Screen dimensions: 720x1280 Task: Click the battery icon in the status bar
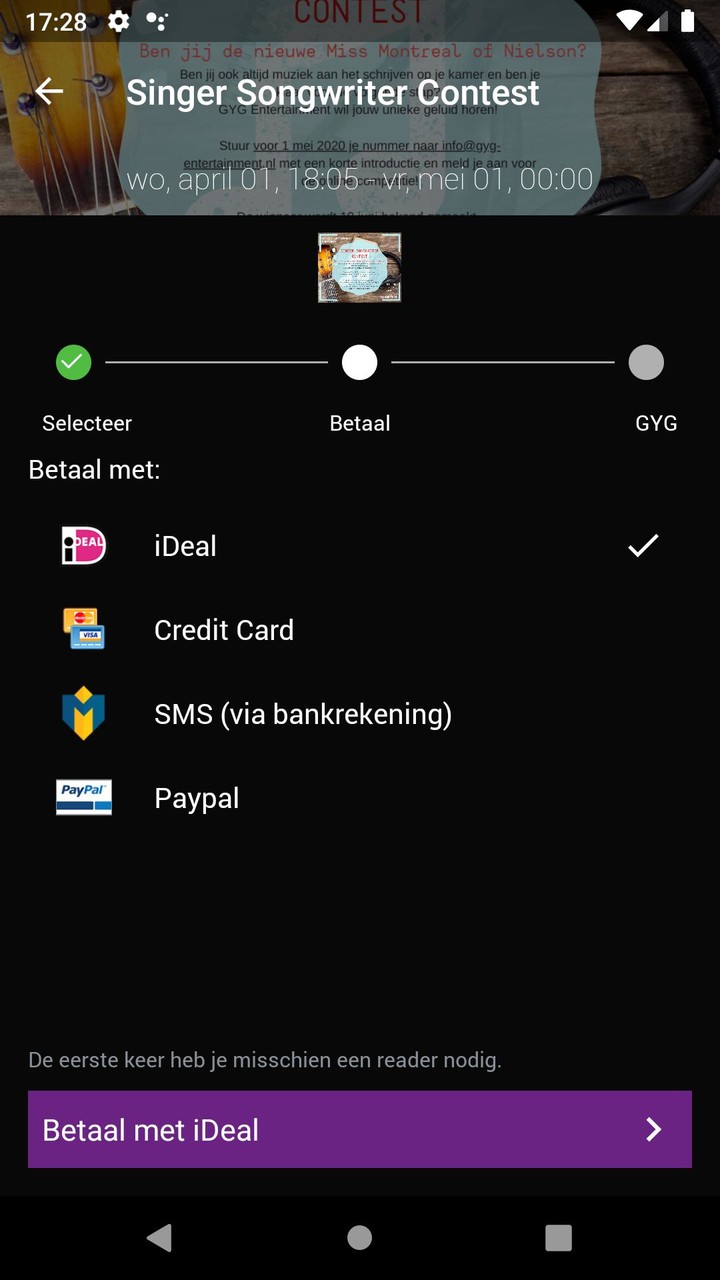[x=688, y=20]
